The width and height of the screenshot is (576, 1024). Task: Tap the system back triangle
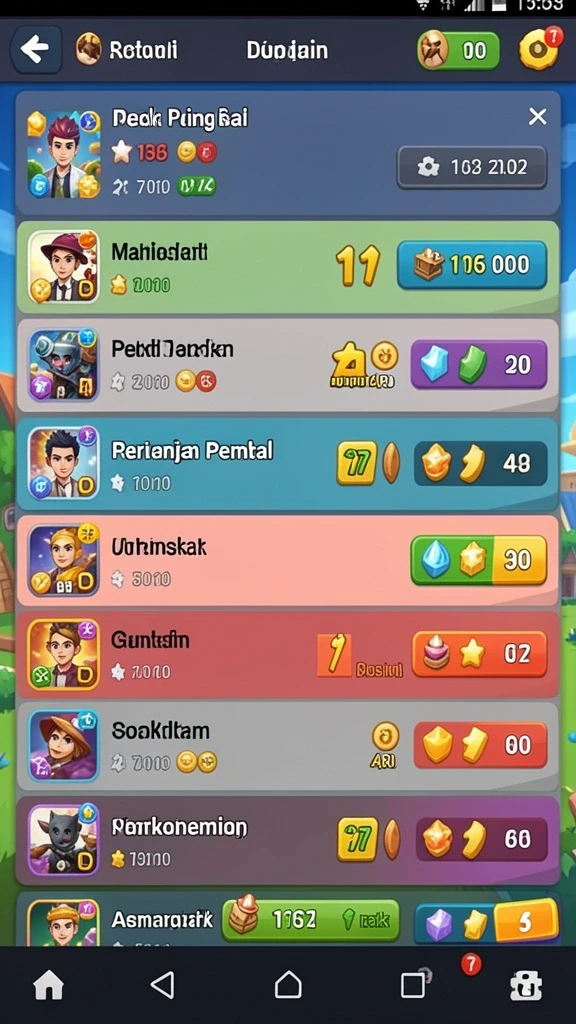tap(163, 985)
